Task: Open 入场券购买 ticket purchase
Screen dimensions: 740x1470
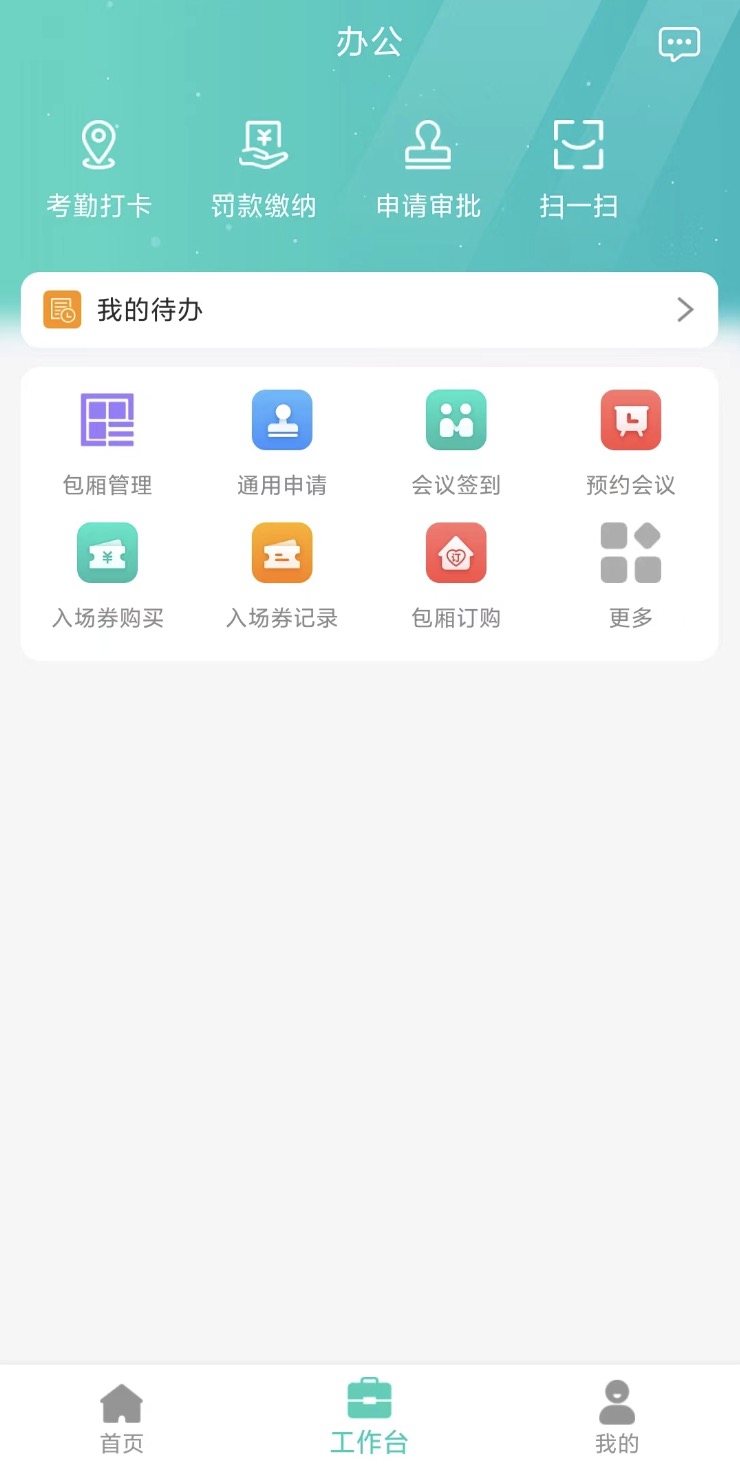Action: point(107,577)
